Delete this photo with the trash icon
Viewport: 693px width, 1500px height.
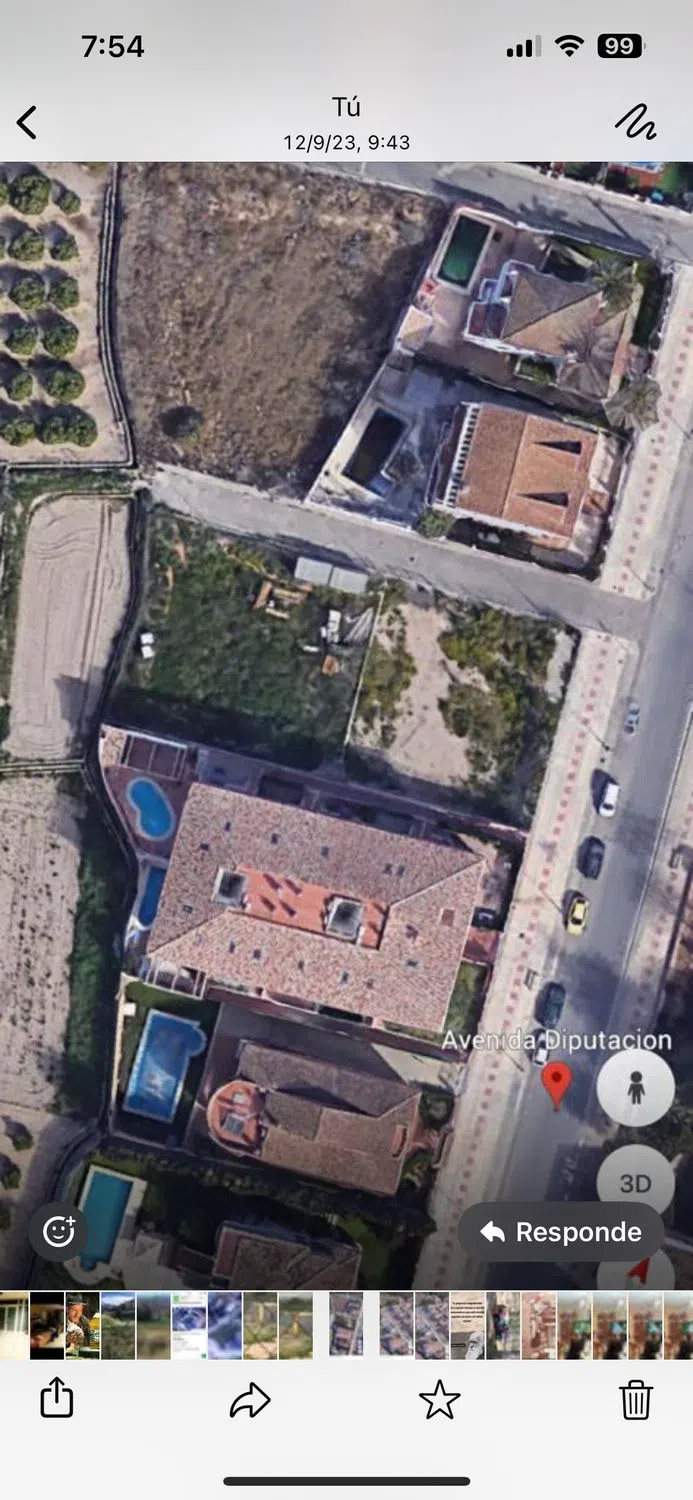pyautogui.click(x=636, y=1400)
